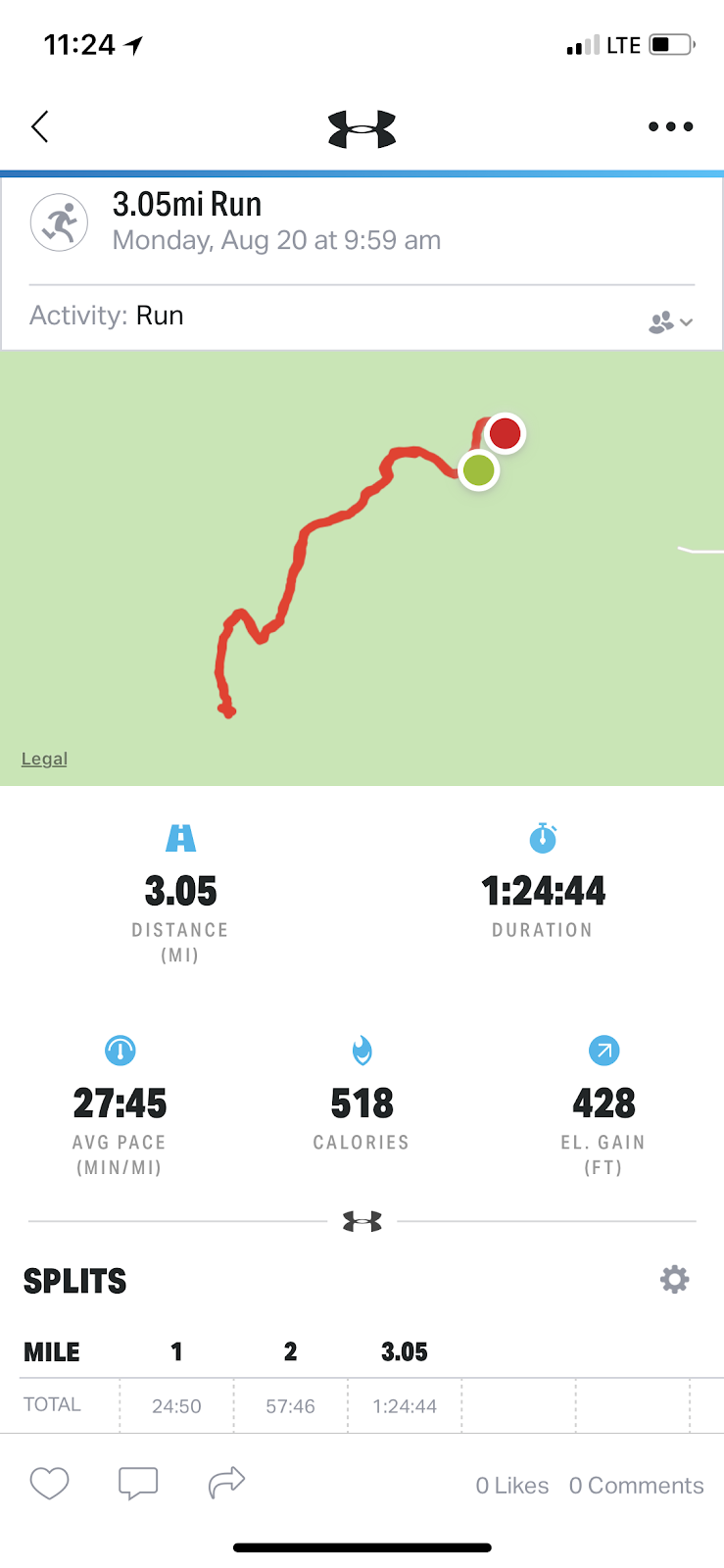Open the Legal link on map
This screenshot has width=724, height=1568.
pos(44,759)
